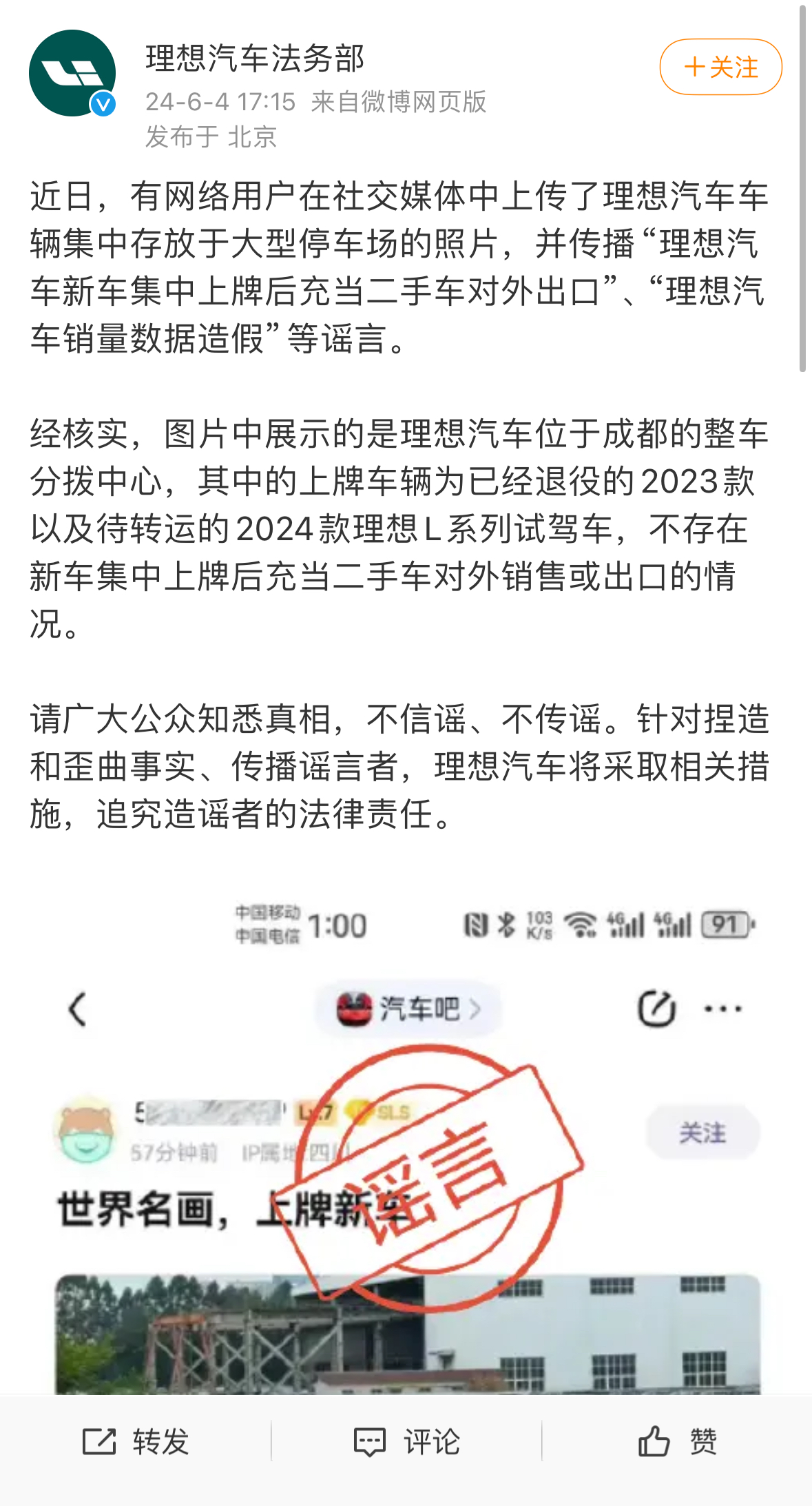Open the 评论 comment section

[406, 1441]
